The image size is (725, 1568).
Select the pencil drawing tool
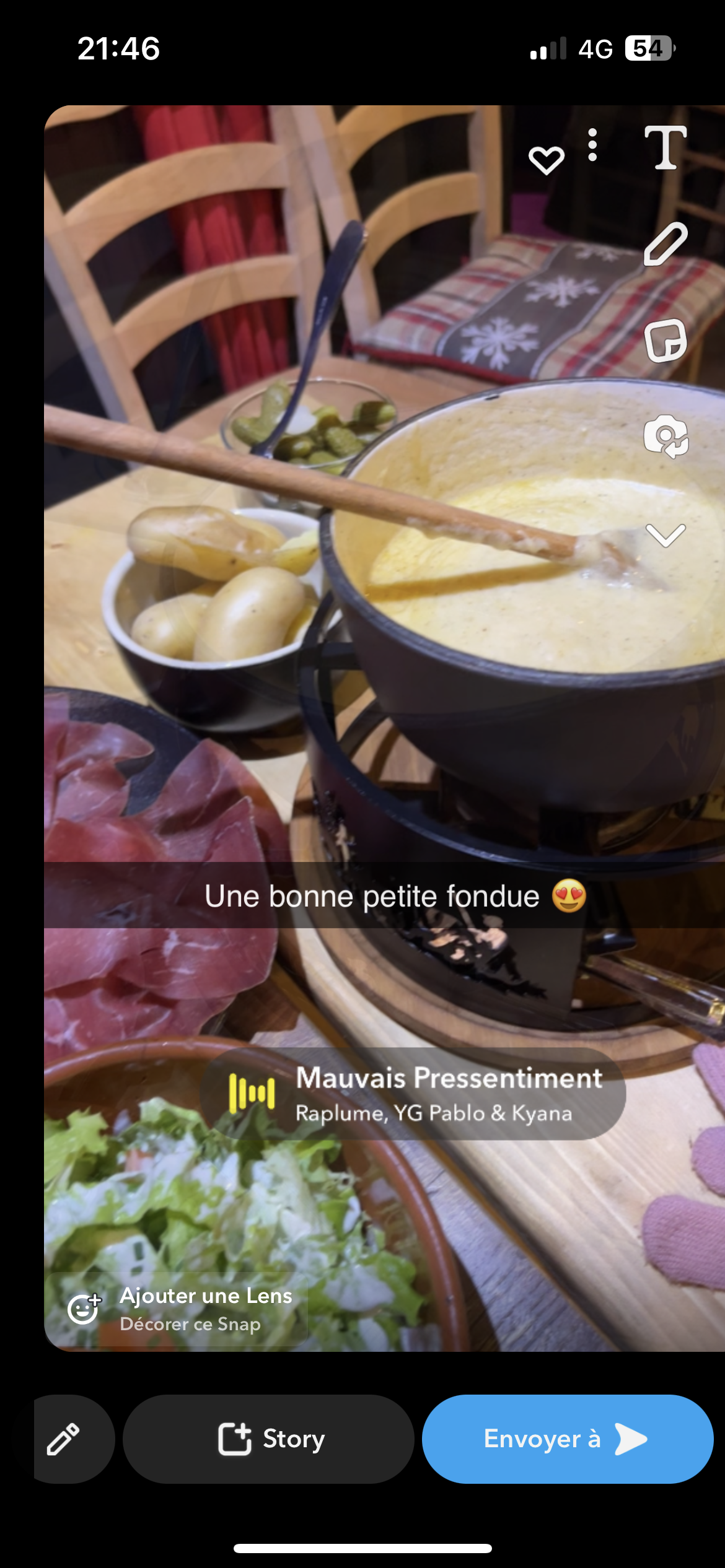click(666, 244)
